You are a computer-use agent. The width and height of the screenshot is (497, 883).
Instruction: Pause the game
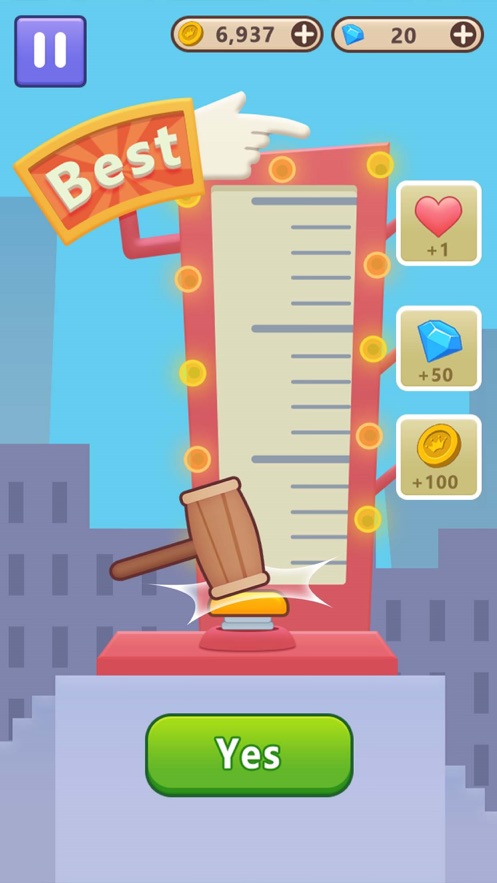50,51
